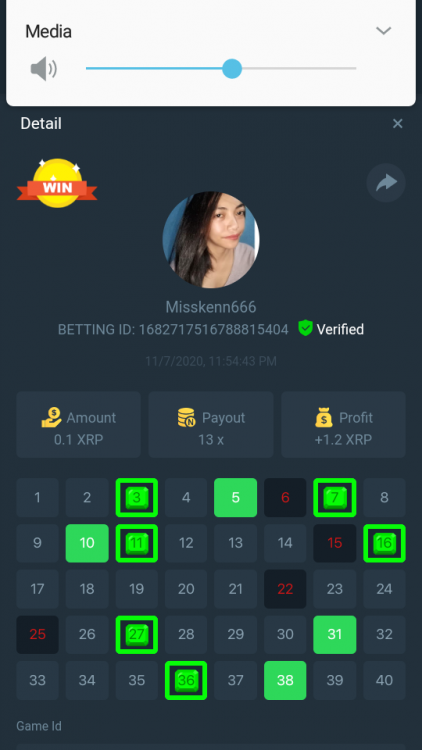Adjust the Media volume slider
Screen dimensions: 422x750
(221, 69)
